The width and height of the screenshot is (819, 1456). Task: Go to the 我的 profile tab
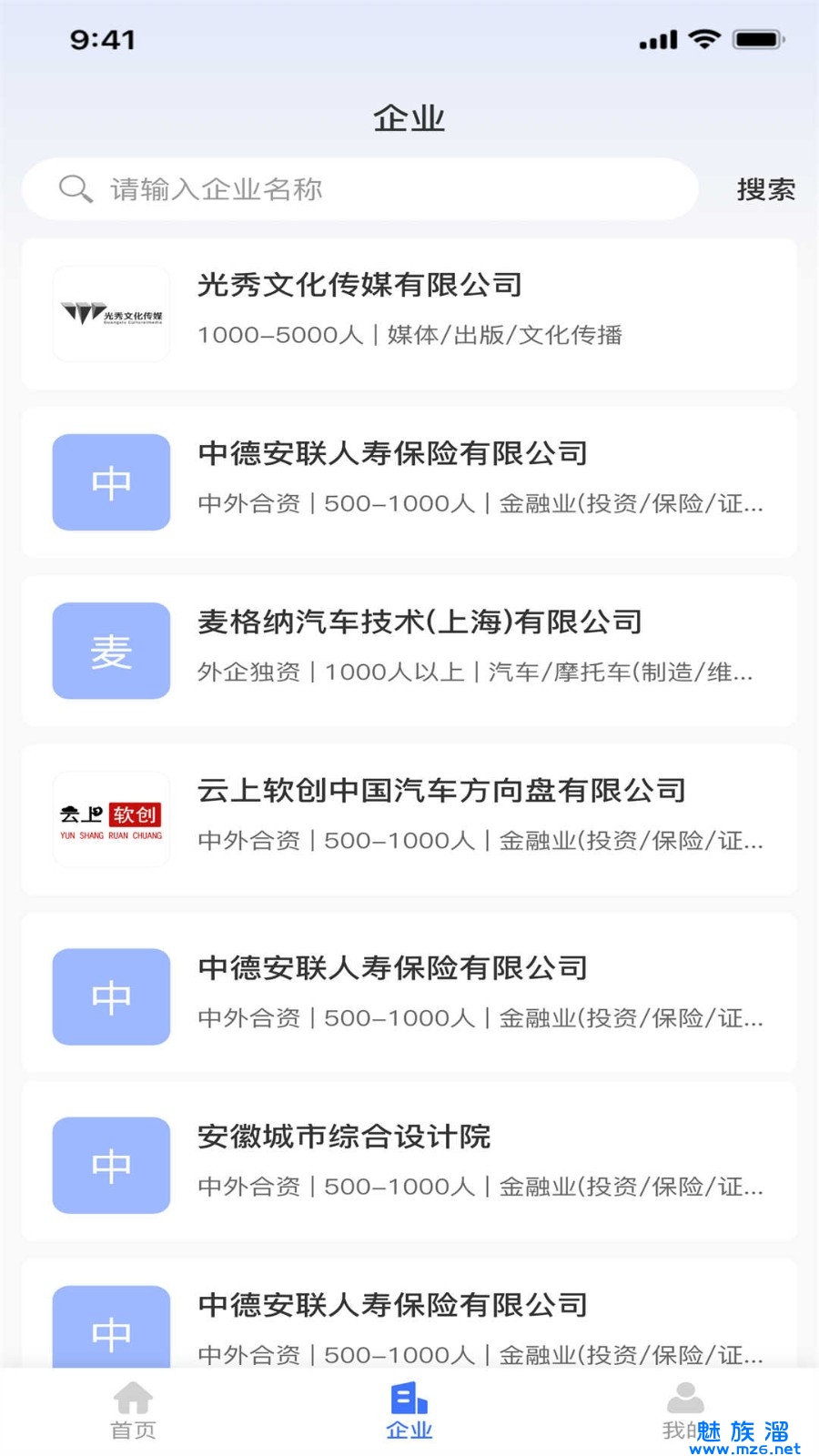point(684,1410)
